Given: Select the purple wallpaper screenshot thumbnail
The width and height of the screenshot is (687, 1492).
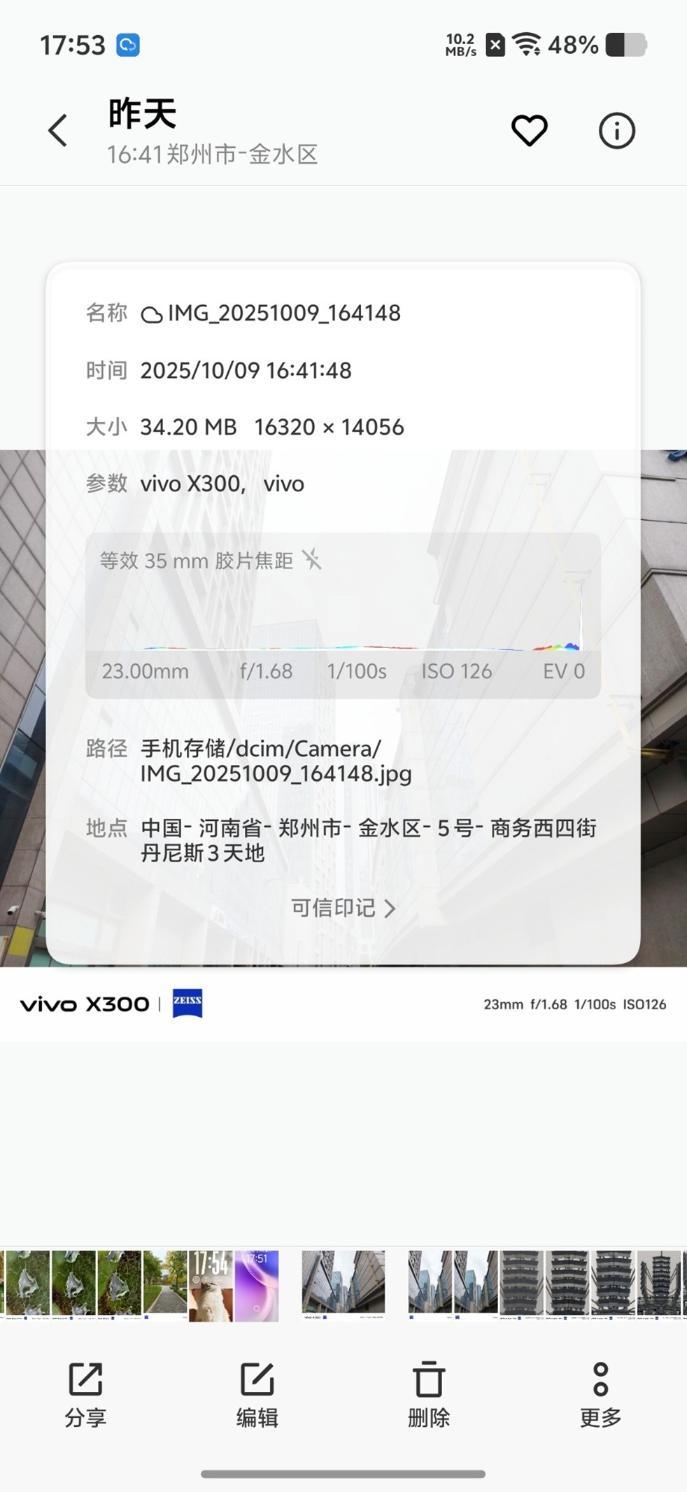Looking at the screenshot, I should [256, 1285].
